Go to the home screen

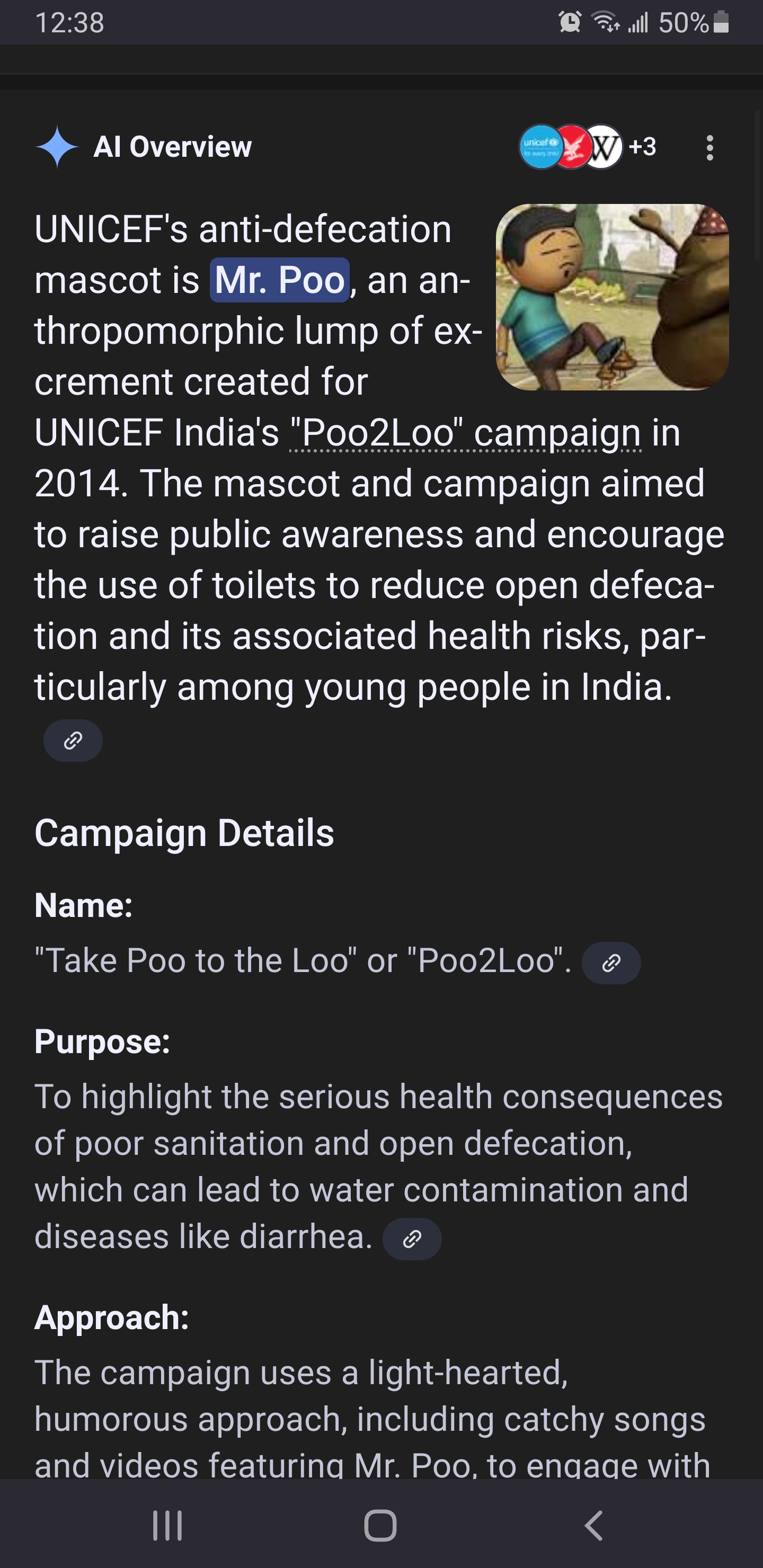(380, 1526)
